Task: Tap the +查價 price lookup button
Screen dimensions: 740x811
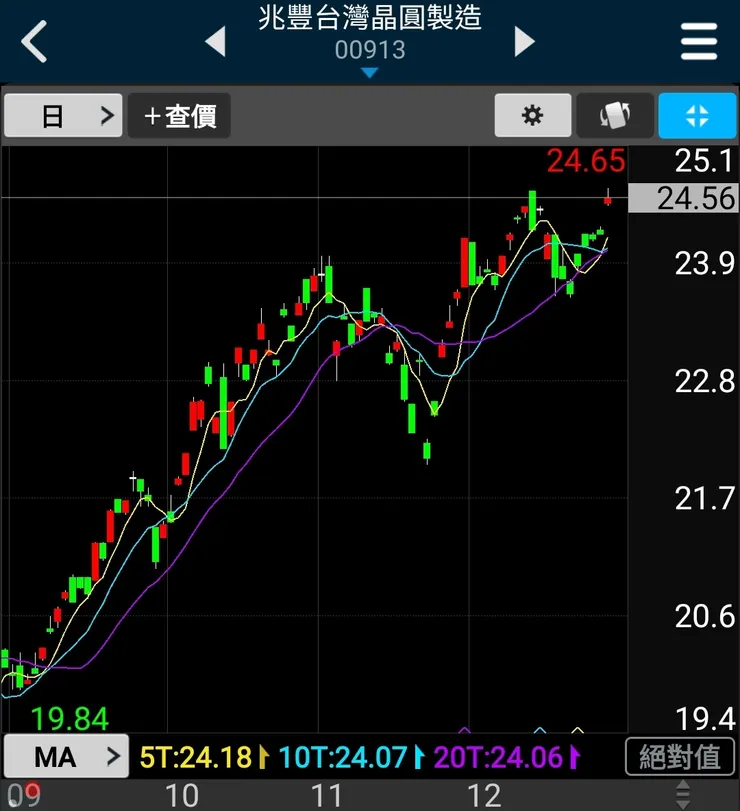Action: pos(179,116)
